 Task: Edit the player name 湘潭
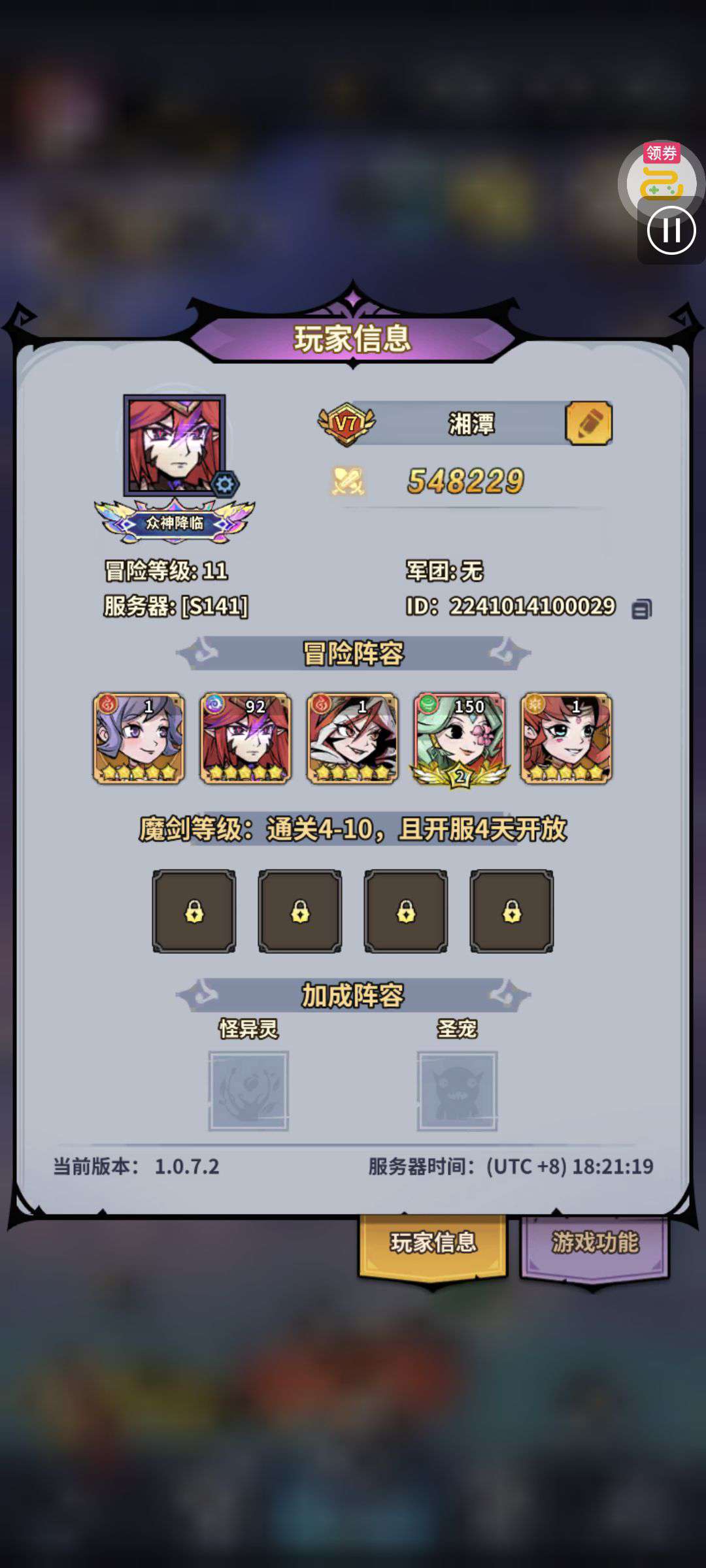click(x=589, y=423)
